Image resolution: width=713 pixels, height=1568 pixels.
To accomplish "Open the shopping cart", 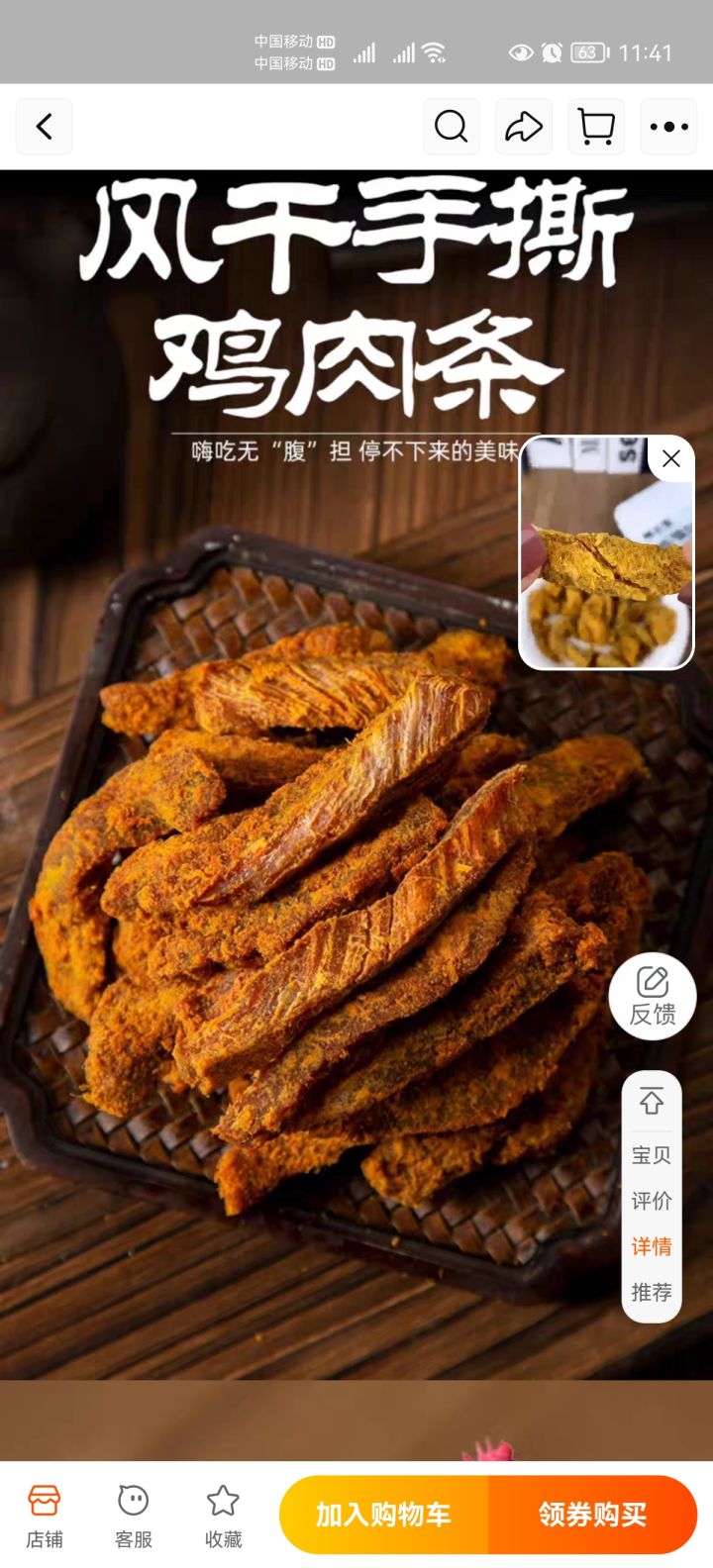I will (596, 127).
